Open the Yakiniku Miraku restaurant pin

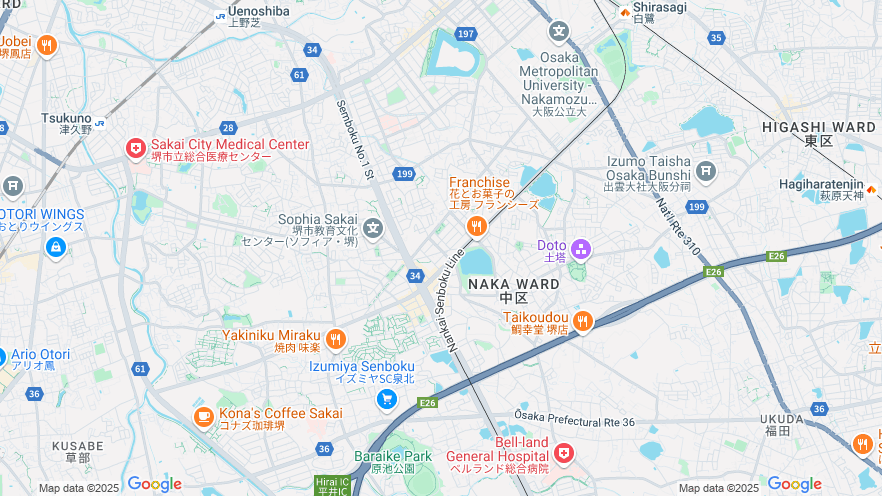(335, 339)
